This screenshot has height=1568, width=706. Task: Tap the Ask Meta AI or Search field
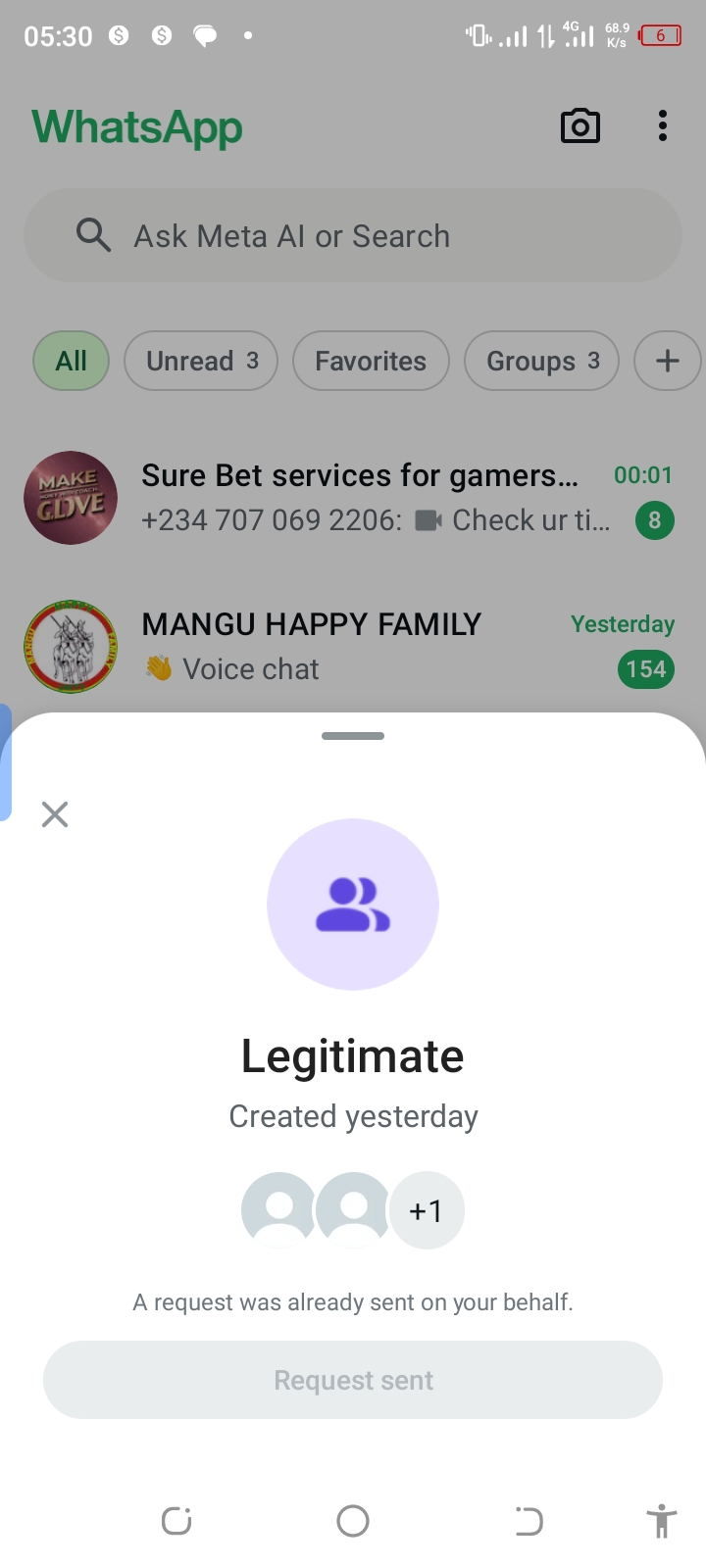[x=353, y=236]
